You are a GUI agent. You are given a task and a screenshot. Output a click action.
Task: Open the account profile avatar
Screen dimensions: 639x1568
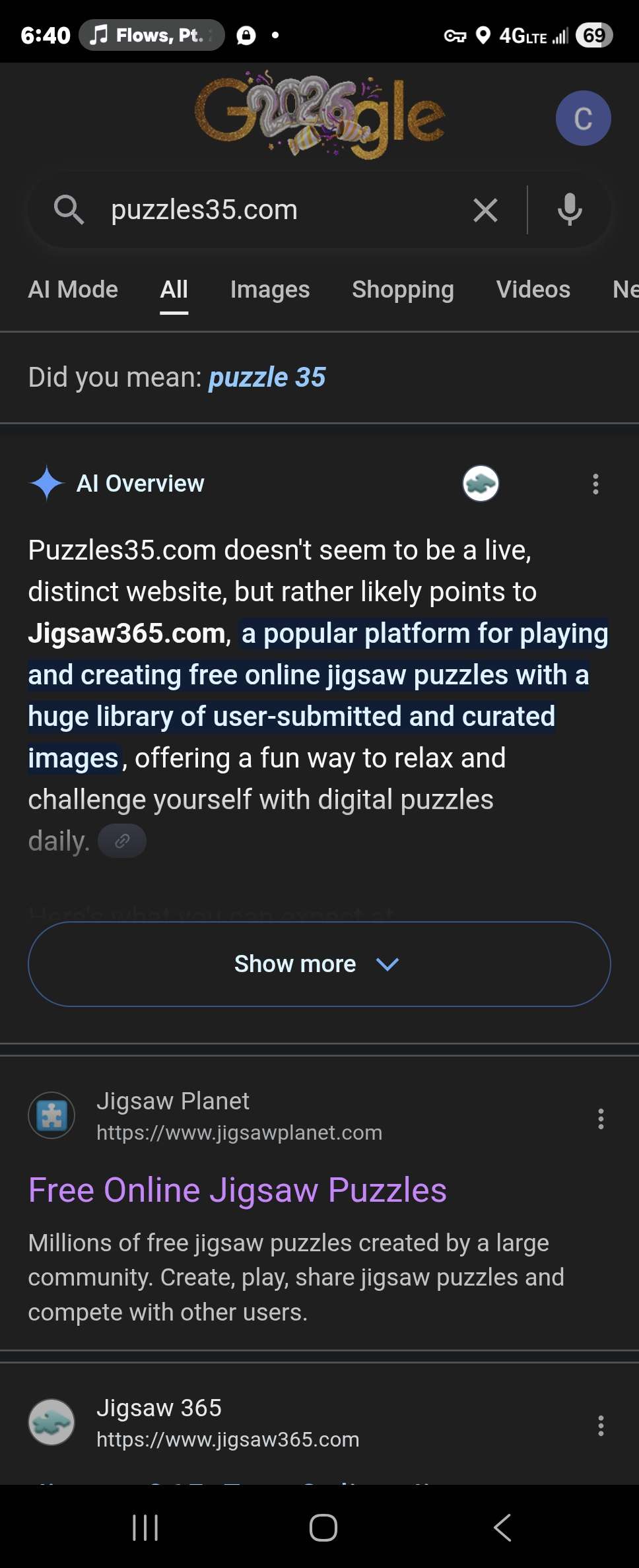point(583,118)
